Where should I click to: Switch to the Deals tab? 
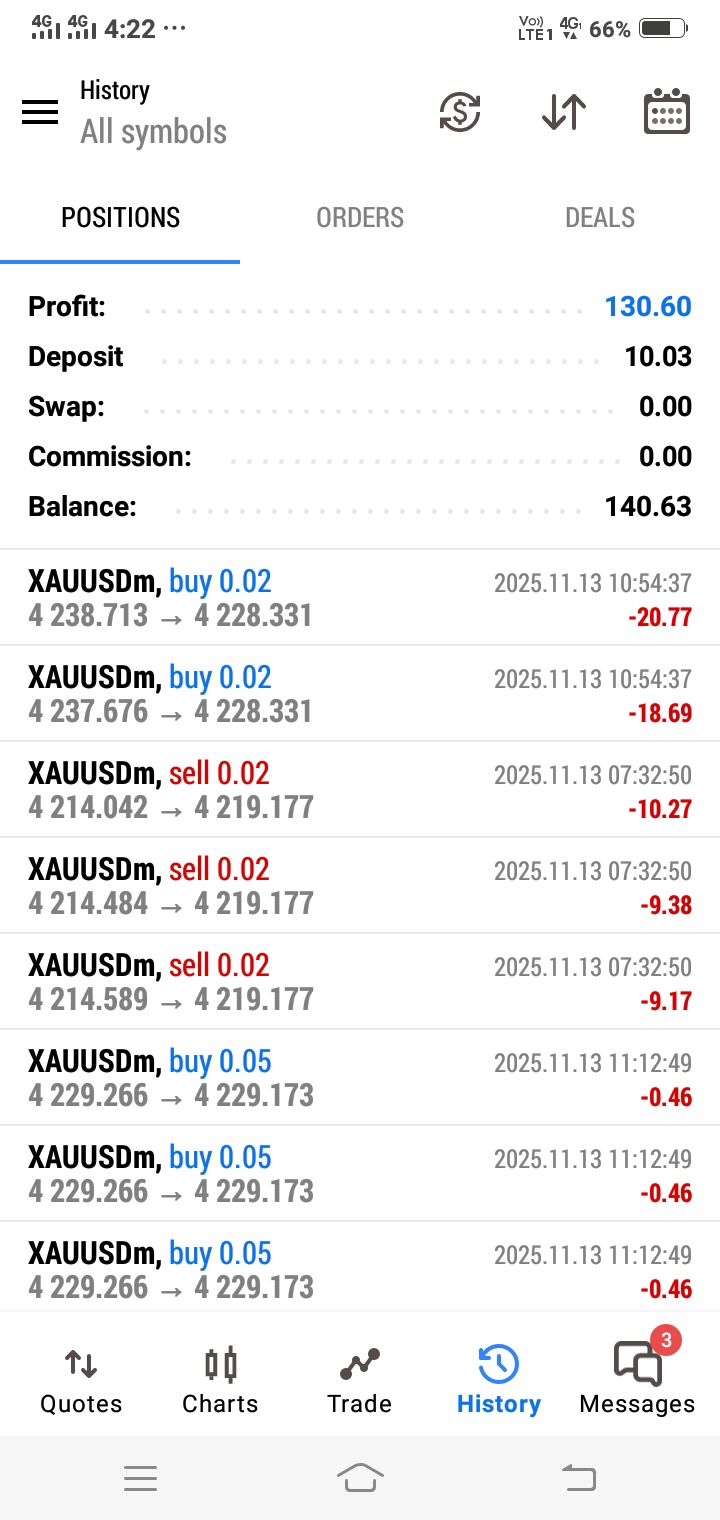coord(600,218)
